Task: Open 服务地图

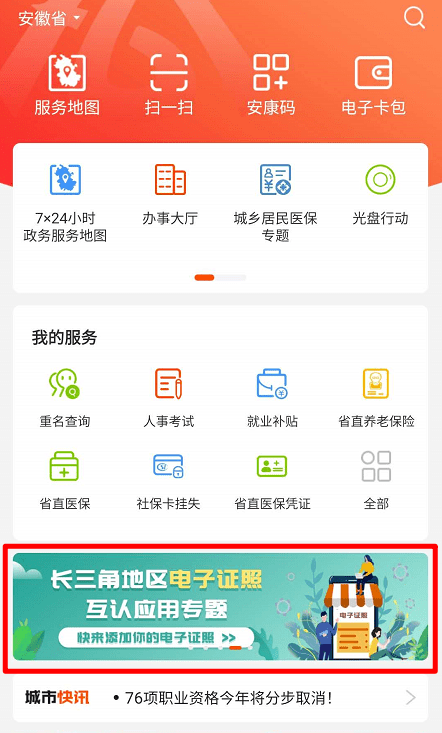Action: (67, 86)
